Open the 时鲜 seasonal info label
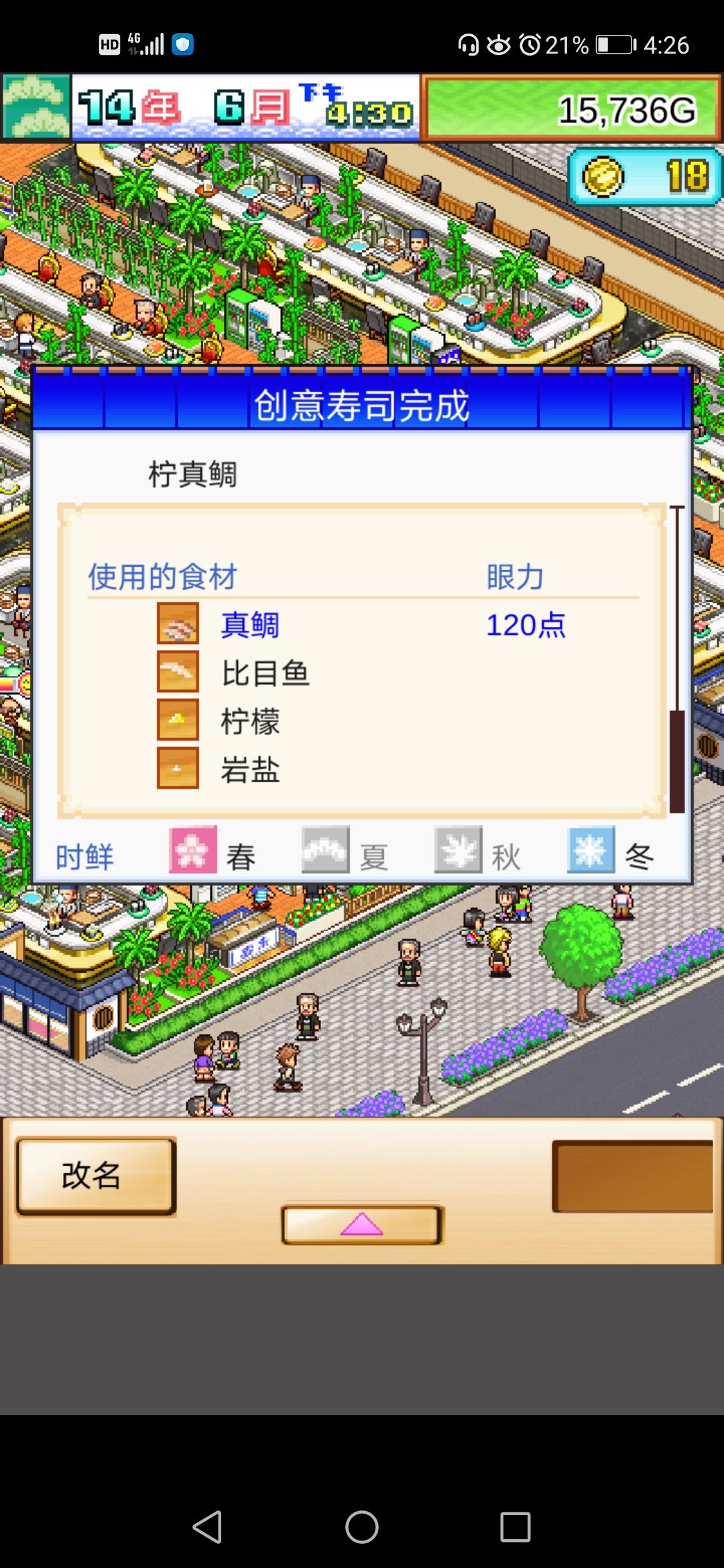Image resolution: width=724 pixels, height=1568 pixels. [85, 856]
